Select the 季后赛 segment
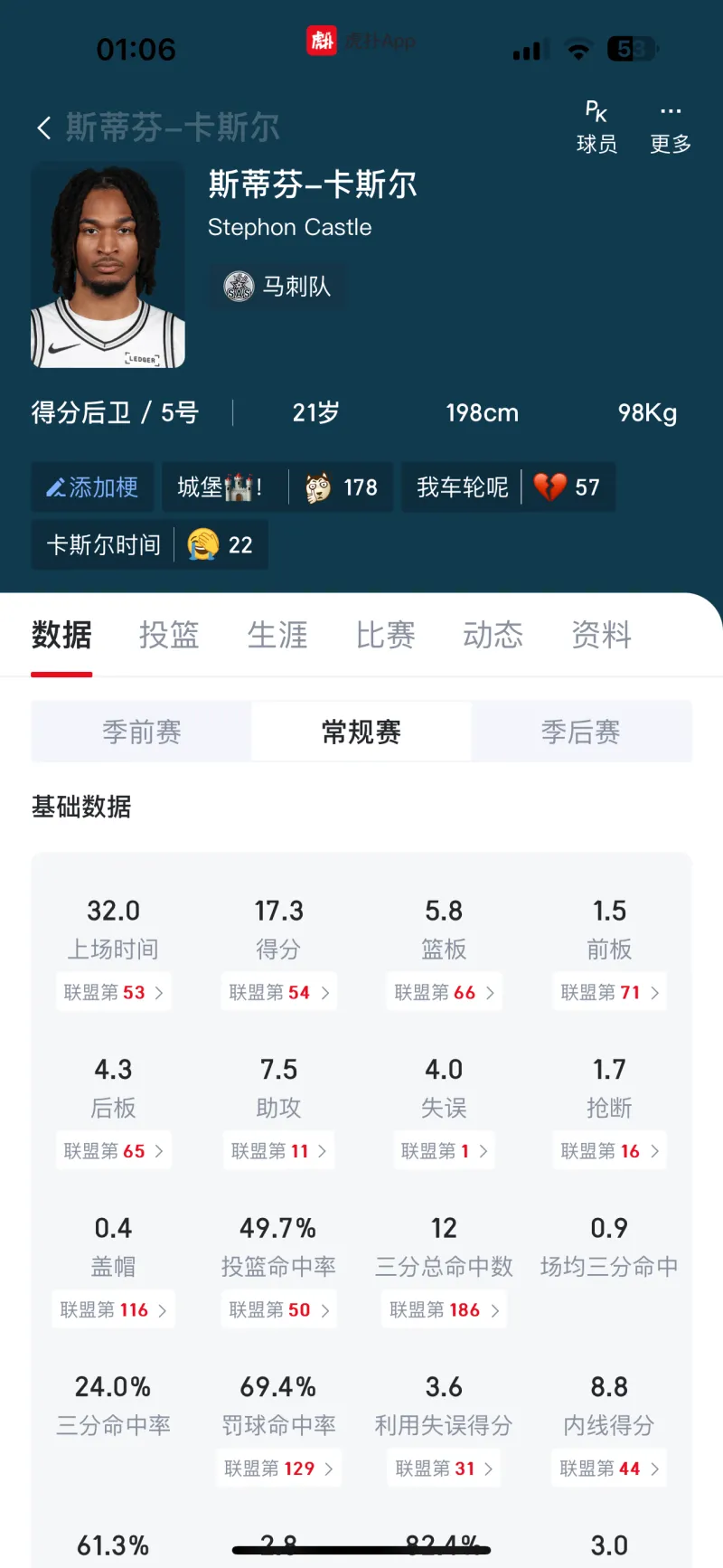723x1568 pixels. point(581,732)
